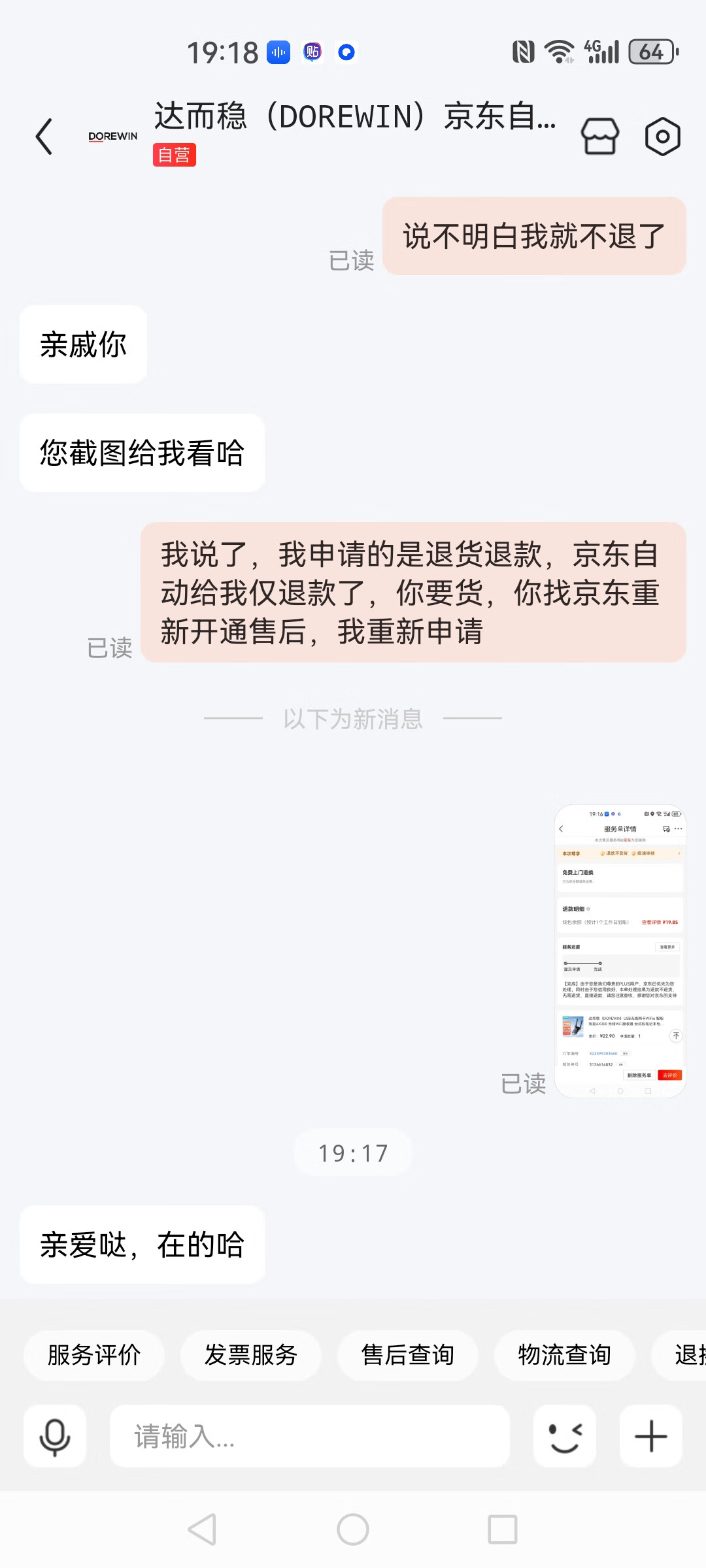Tap the 服务评价 chip
Viewport: 706px width, 1568px height.
(94, 1355)
